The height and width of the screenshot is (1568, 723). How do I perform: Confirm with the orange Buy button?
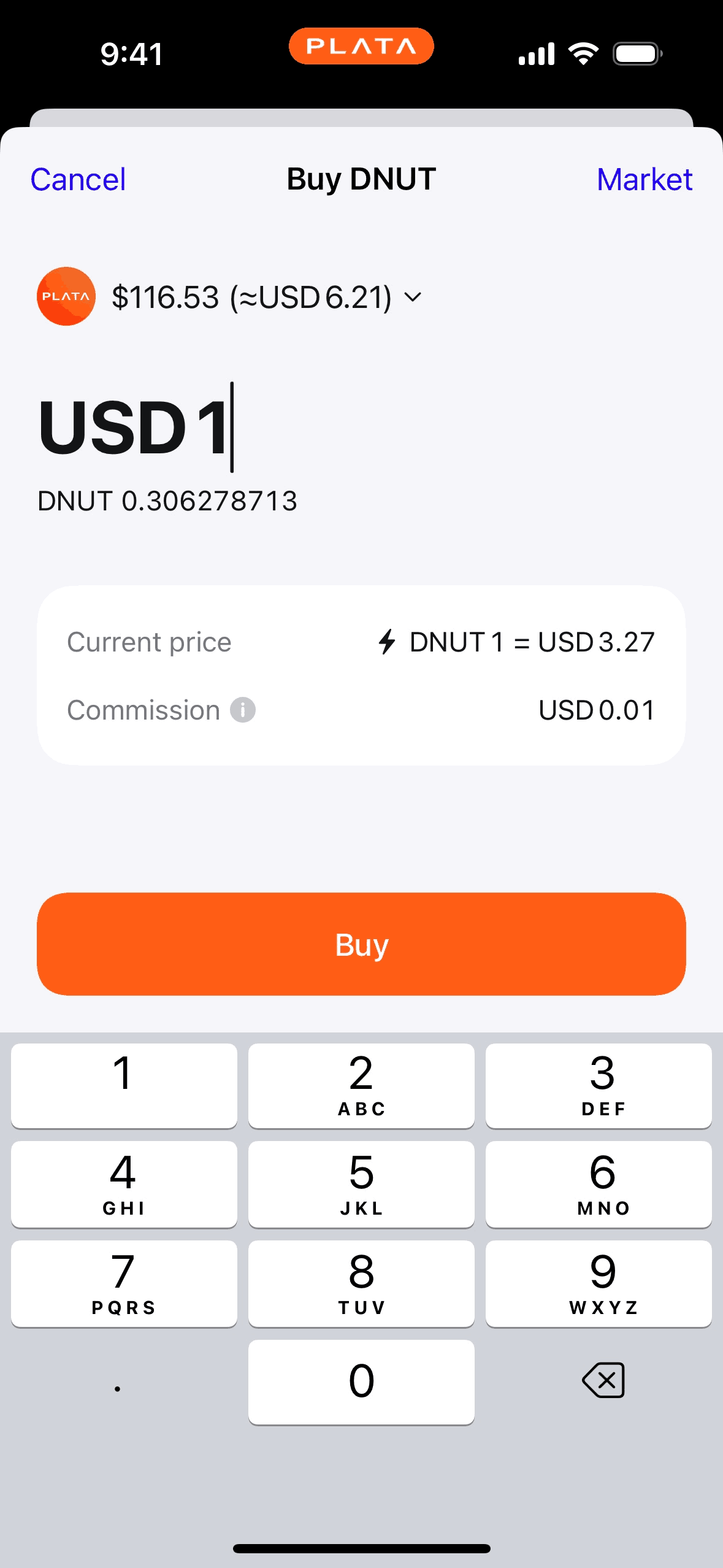click(361, 943)
